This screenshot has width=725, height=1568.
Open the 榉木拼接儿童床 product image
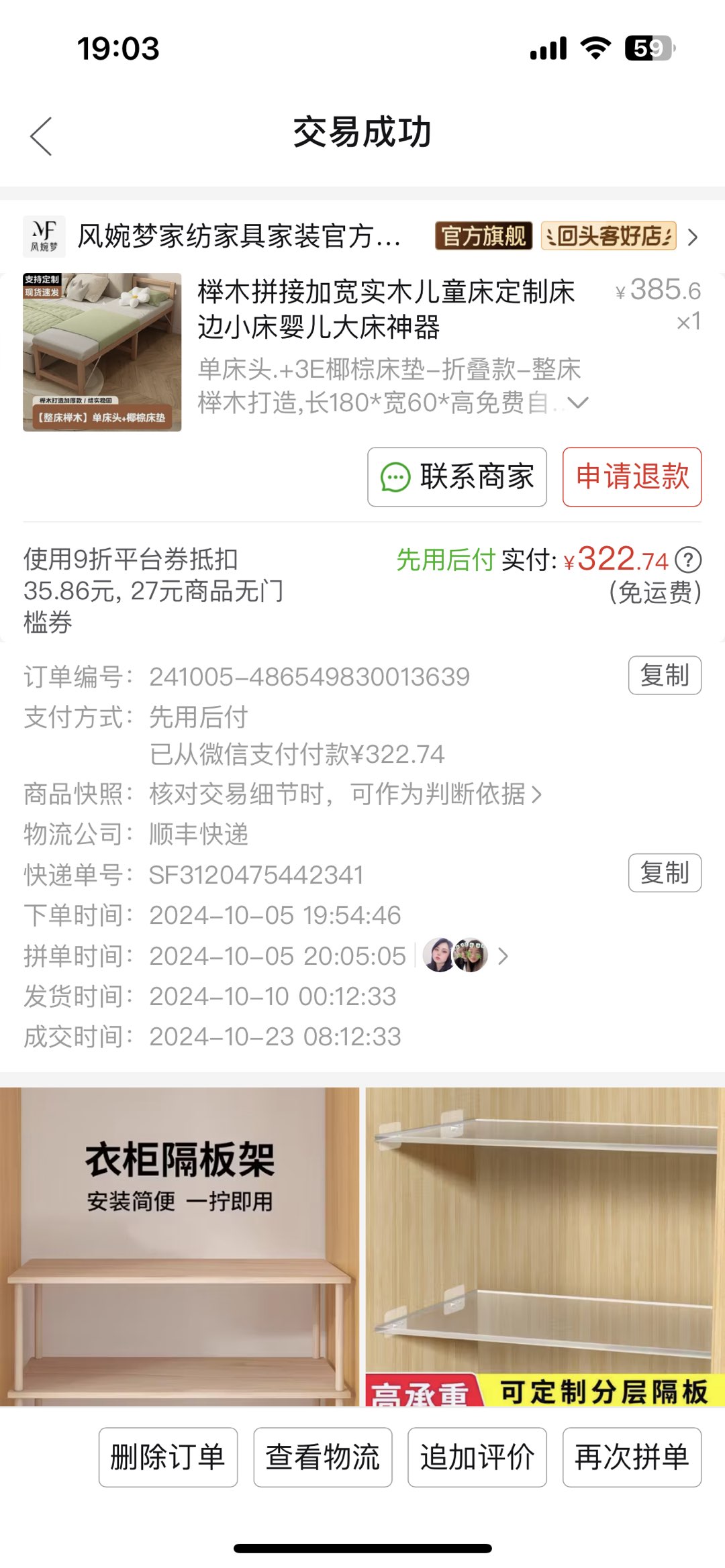102,352
